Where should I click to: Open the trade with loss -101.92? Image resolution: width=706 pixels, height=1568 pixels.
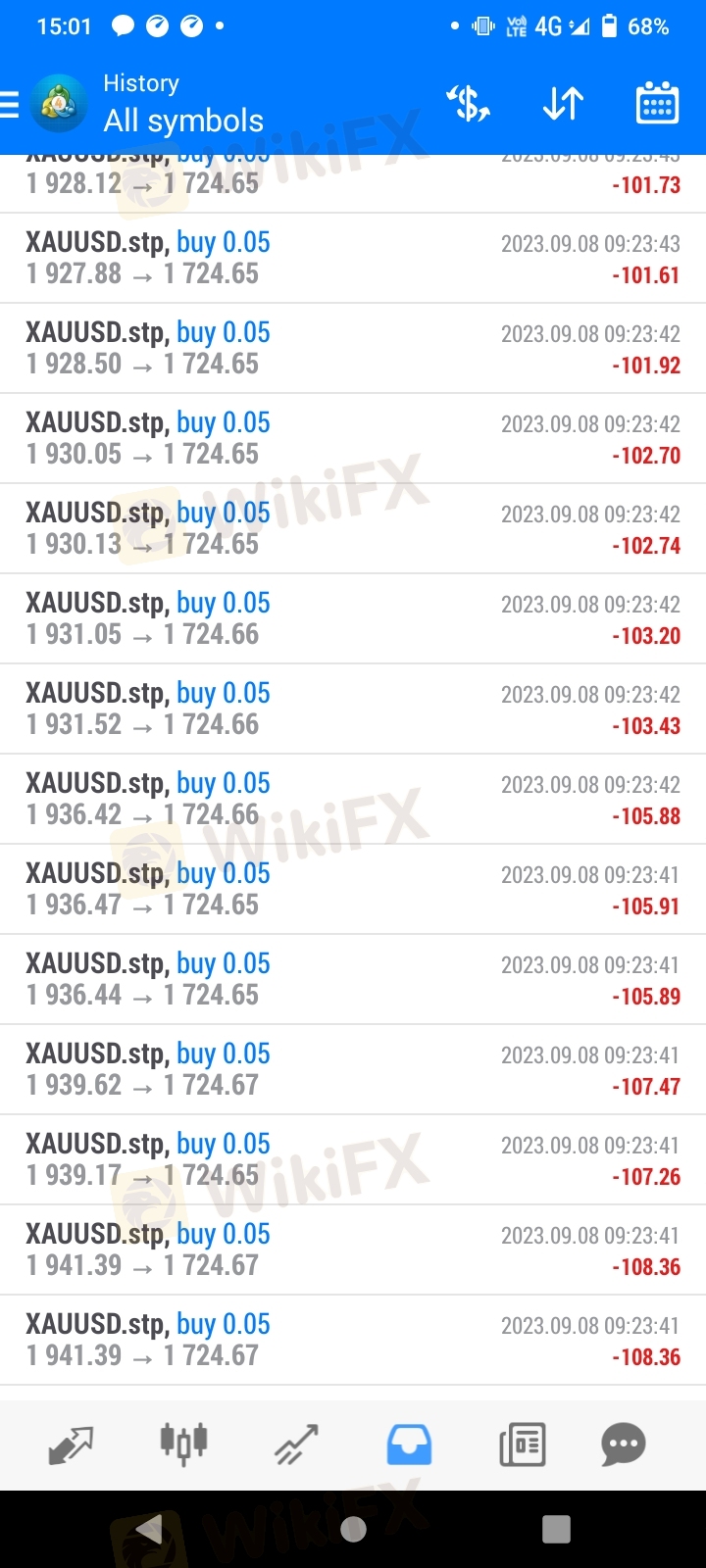tap(353, 349)
